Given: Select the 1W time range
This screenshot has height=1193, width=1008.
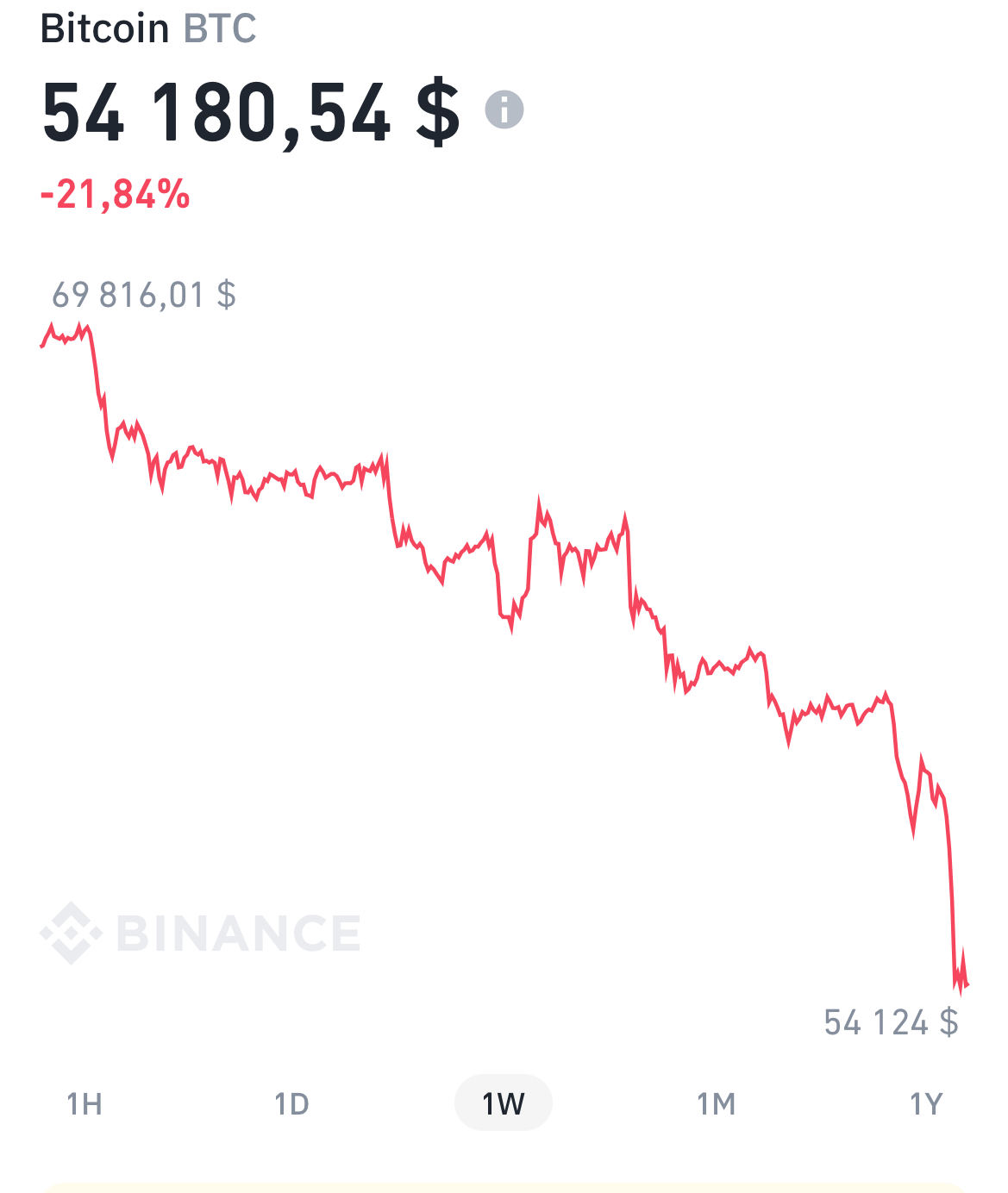Looking at the screenshot, I should click(x=504, y=1103).
